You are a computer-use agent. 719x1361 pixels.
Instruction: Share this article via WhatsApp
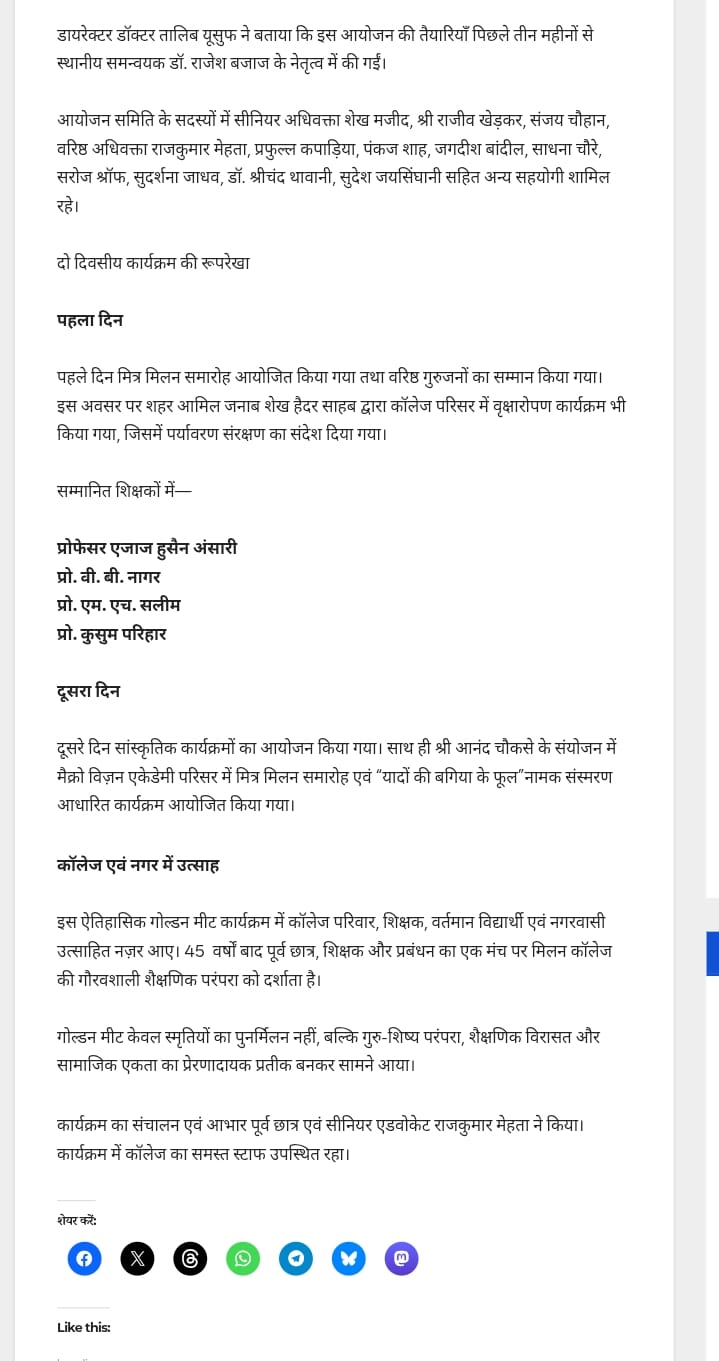(243, 1258)
